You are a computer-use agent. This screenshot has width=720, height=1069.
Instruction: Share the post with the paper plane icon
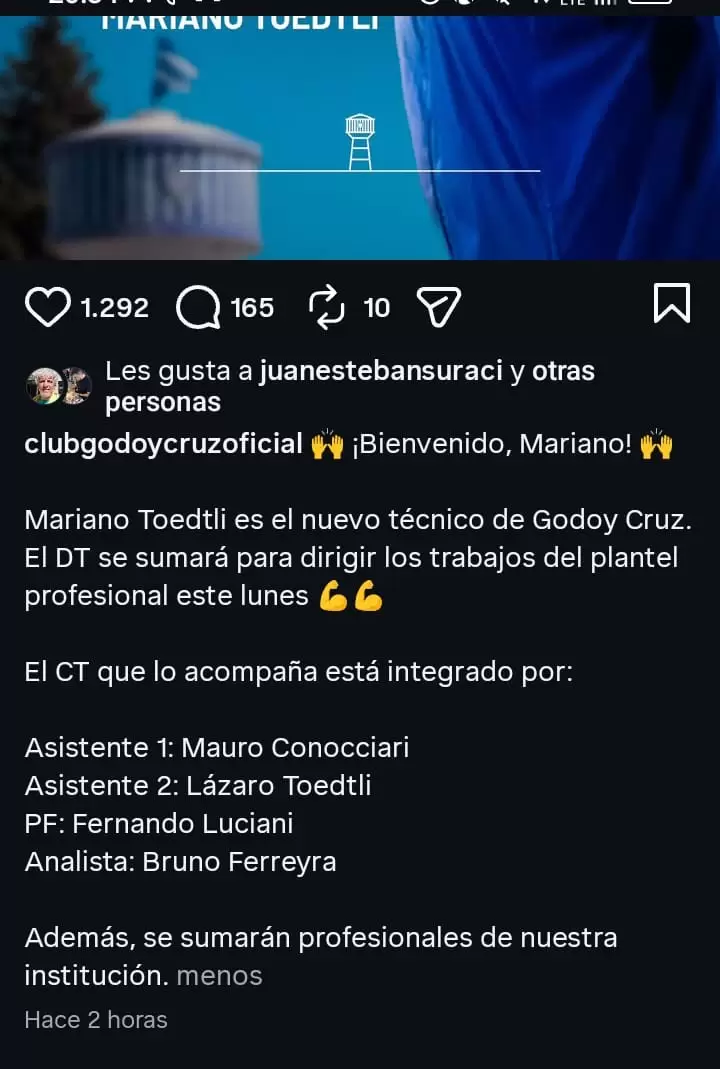440,307
